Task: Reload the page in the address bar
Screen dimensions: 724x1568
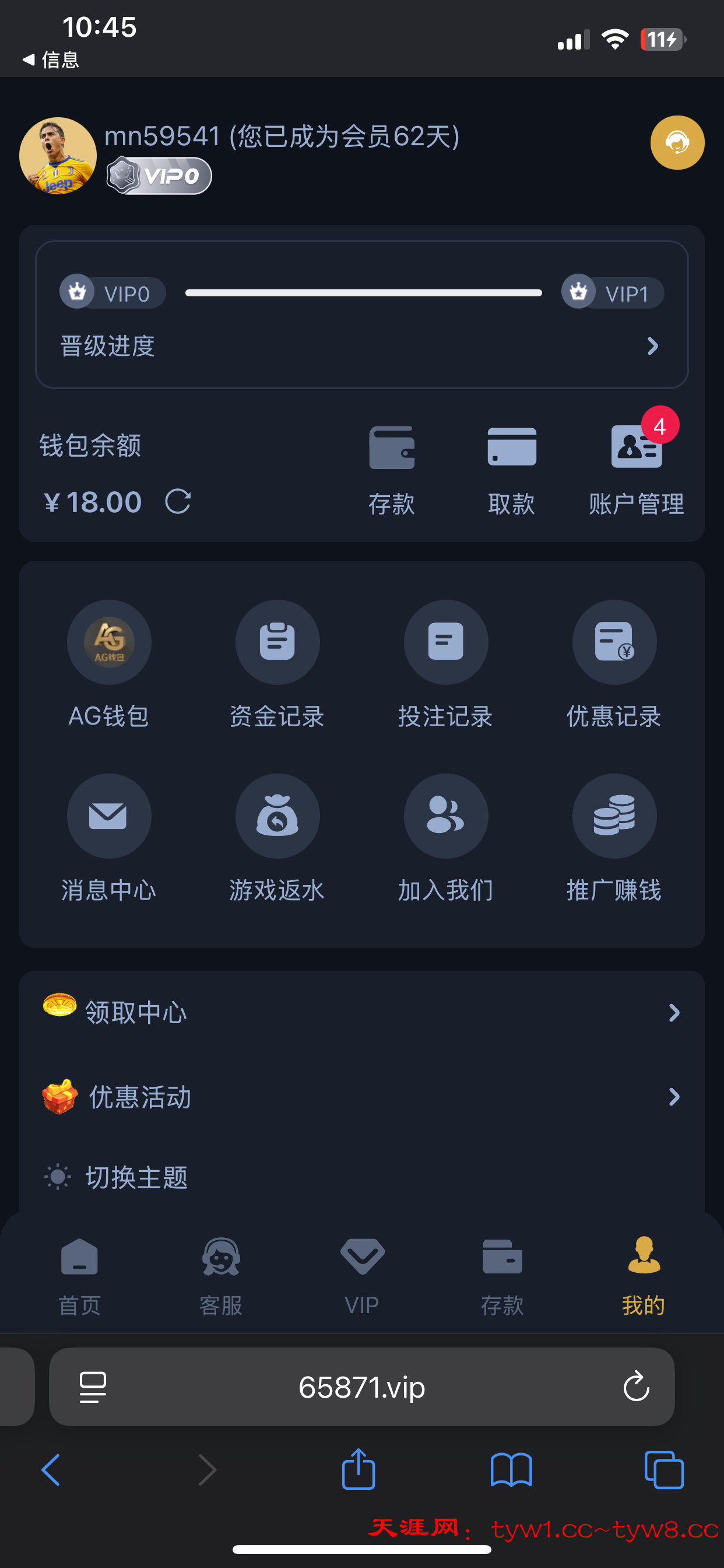Action: pos(636,1386)
